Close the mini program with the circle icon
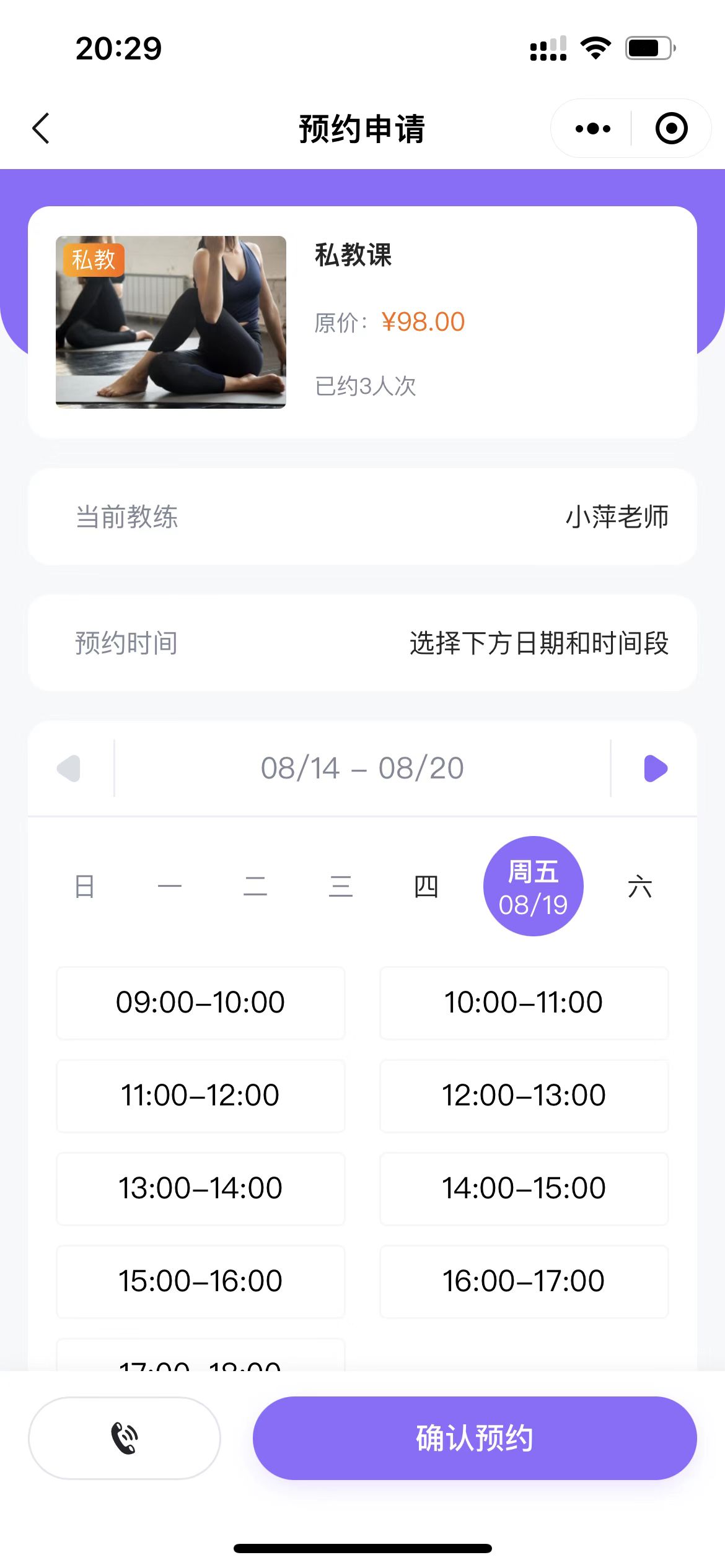The width and height of the screenshot is (725, 1568). (671, 129)
